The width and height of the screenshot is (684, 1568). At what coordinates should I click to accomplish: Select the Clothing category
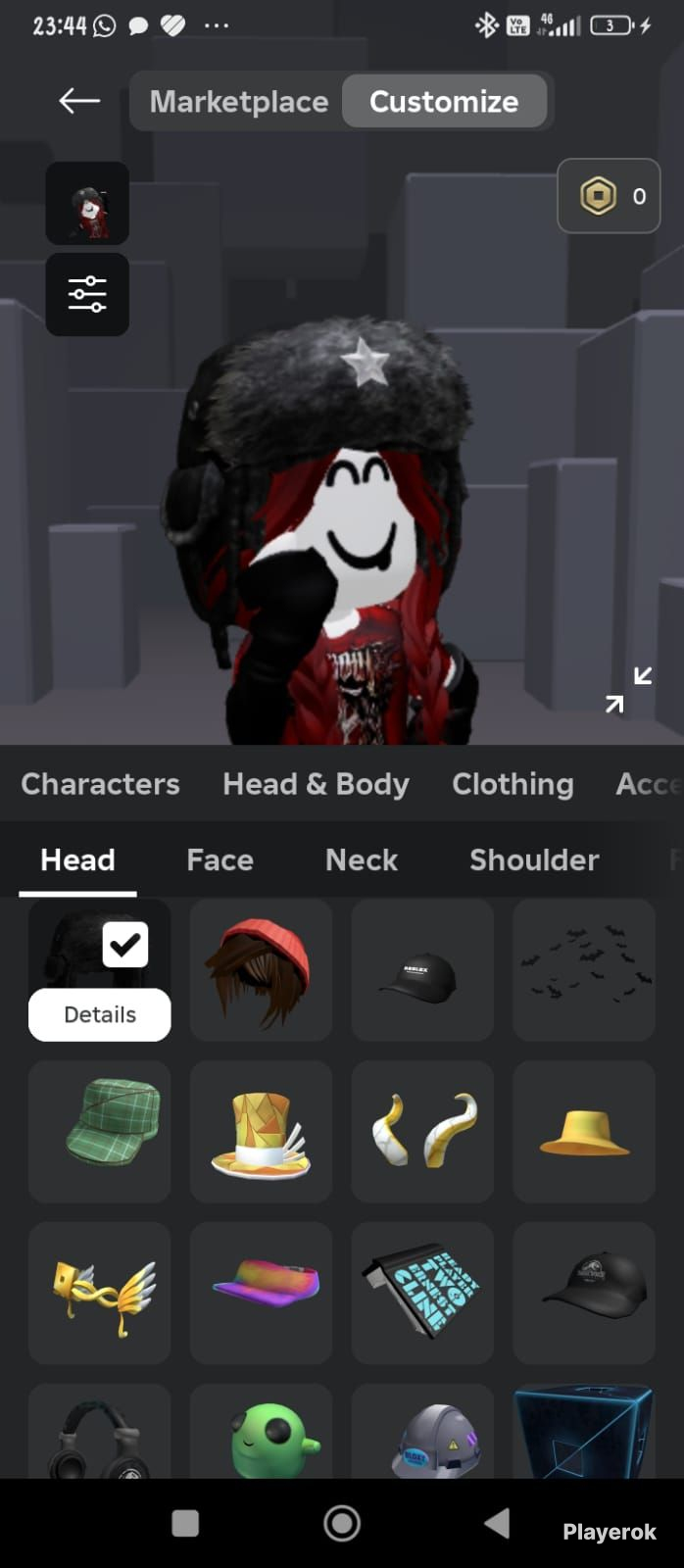[513, 784]
